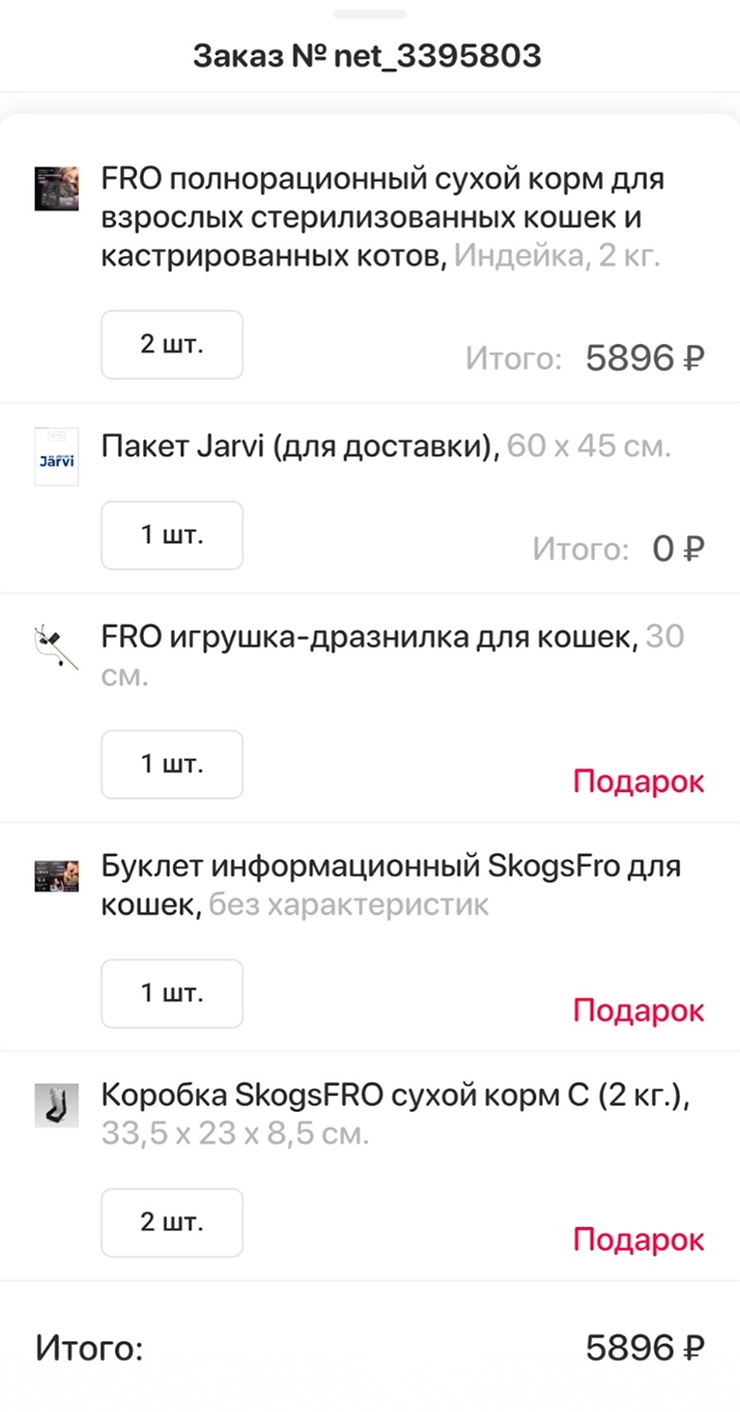Open the FRO dry cat food thumbnail
This screenshot has width=740, height=1412.
pyautogui.click(x=56, y=190)
